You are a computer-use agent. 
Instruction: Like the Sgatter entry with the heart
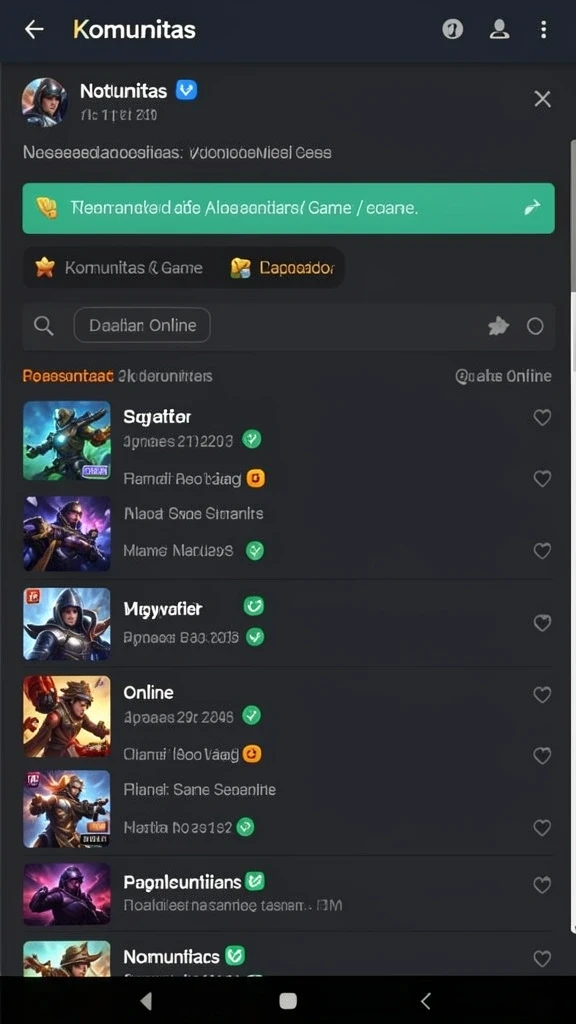542,417
